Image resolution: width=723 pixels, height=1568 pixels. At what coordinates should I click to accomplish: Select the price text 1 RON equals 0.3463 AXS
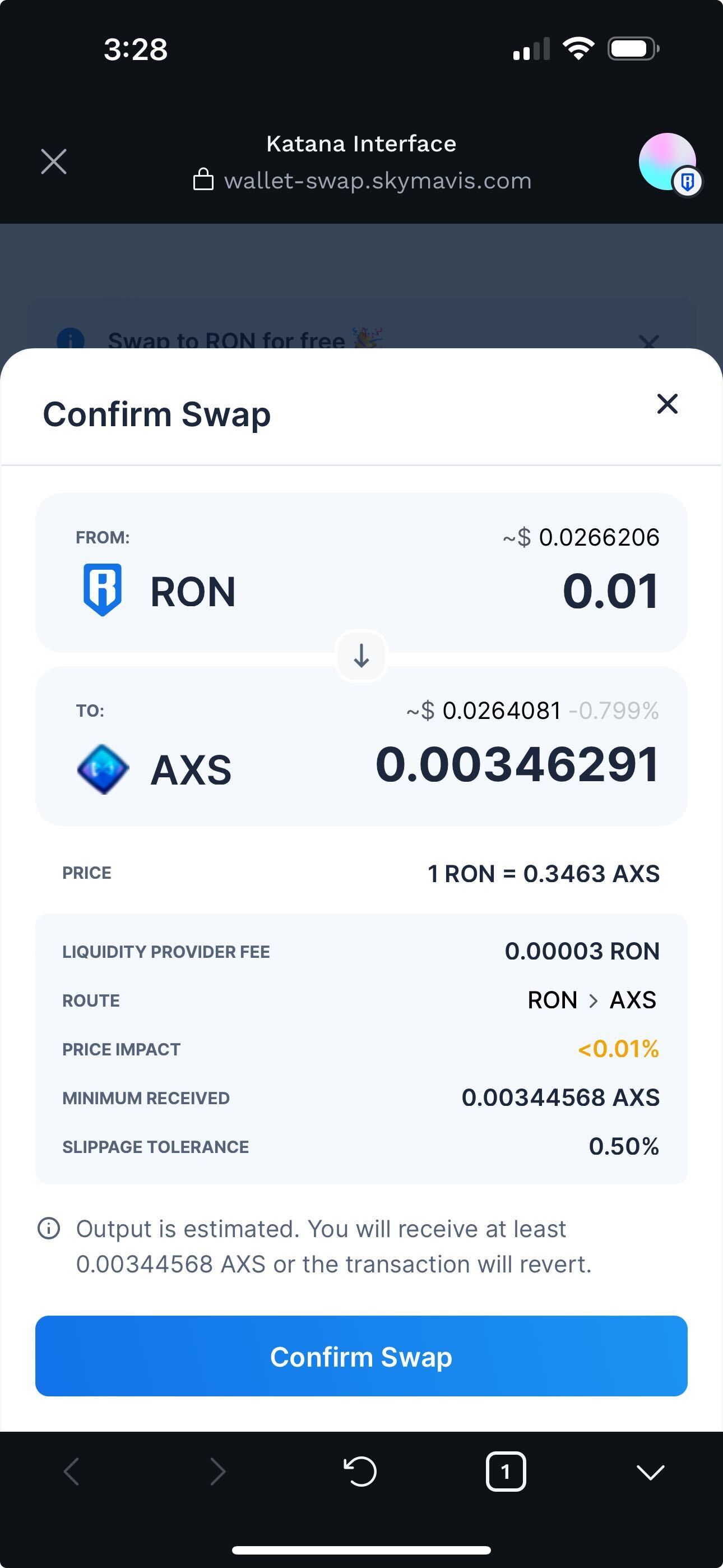click(544, 873)
